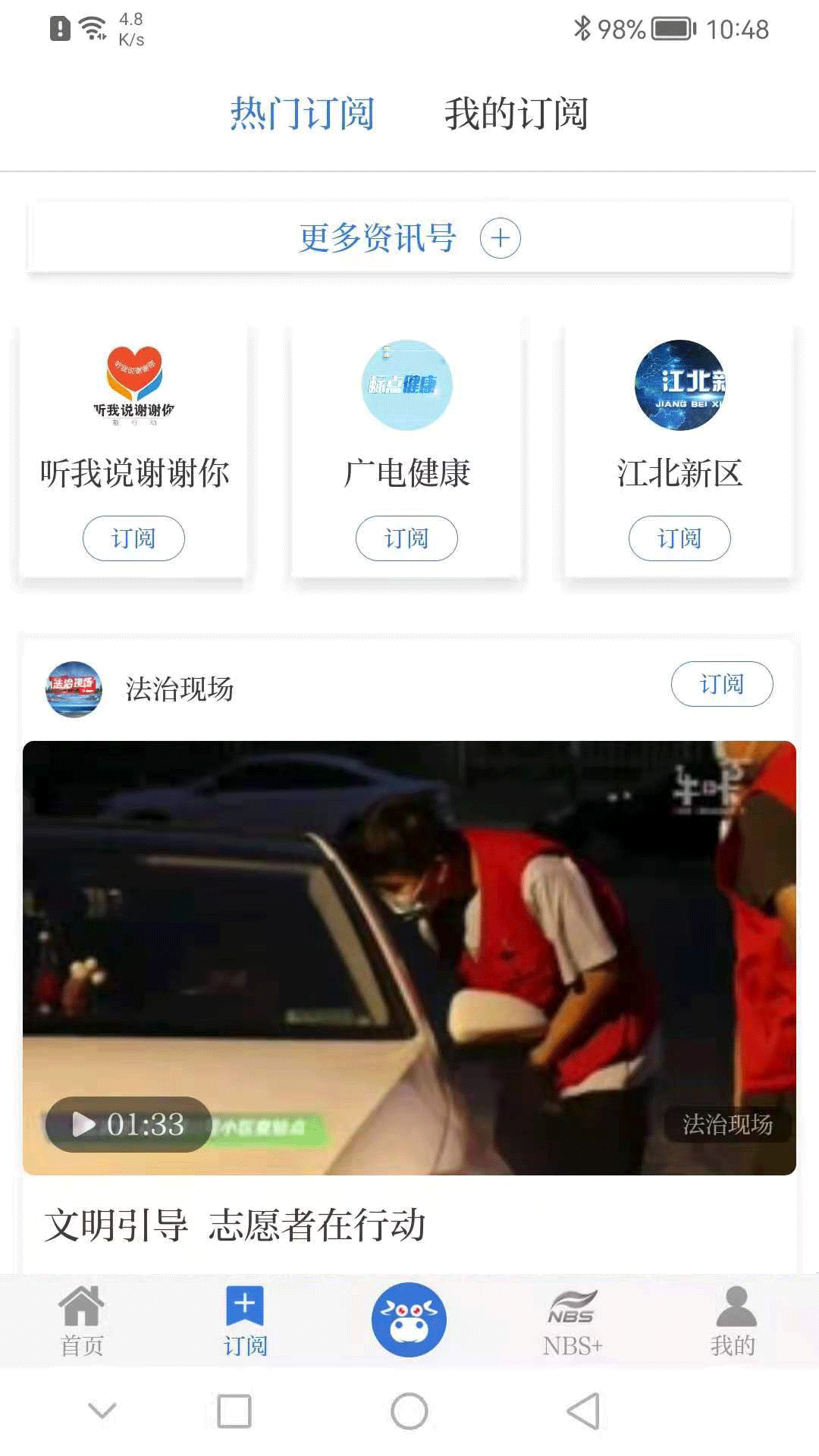This screenshot has height=1456, width=819.
Task: Subscribe to 江北新区 channel
Action: pyautogui.click(x=679, y=538)
